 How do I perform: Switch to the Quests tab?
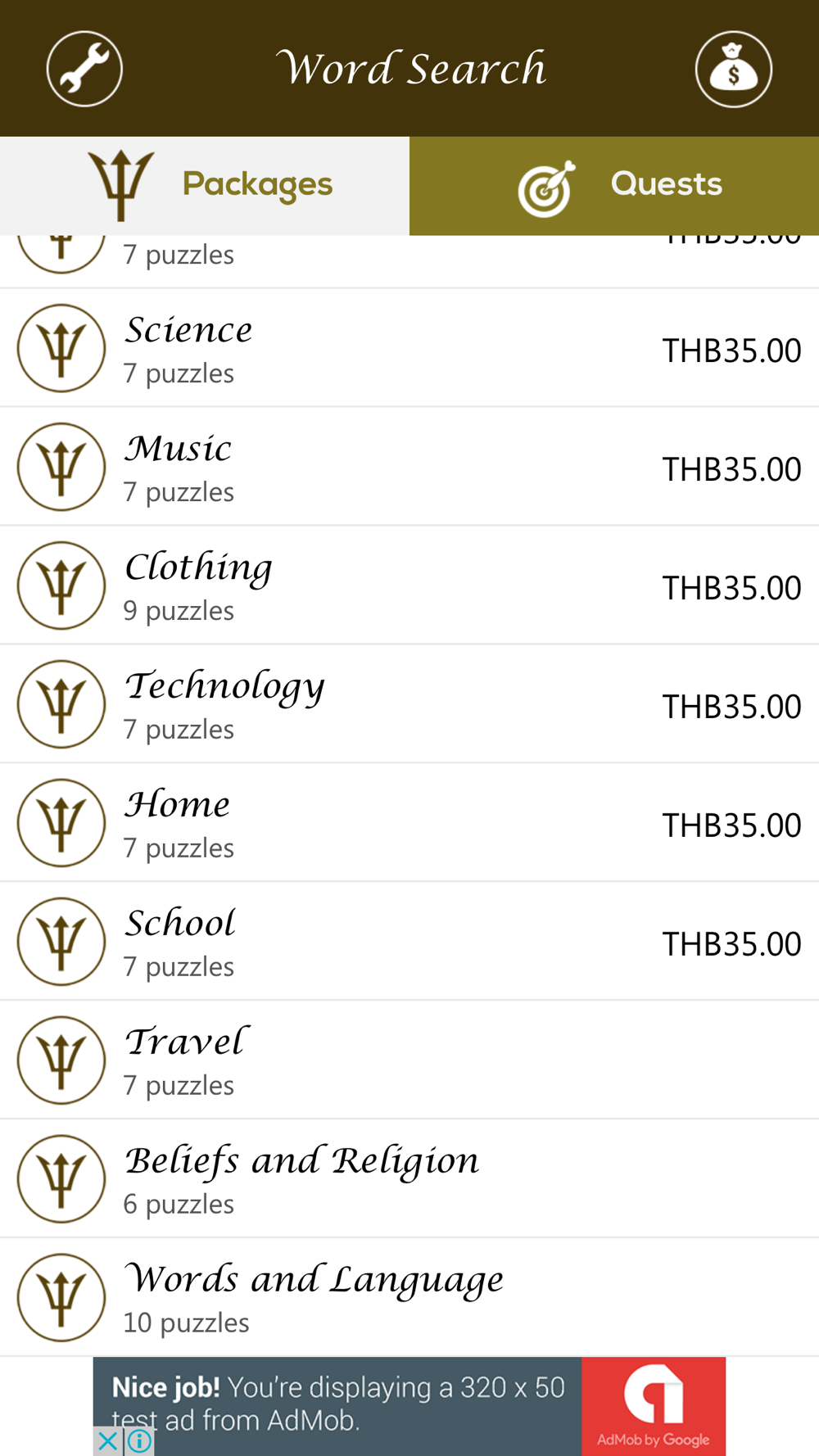click(x=614, y=186)
